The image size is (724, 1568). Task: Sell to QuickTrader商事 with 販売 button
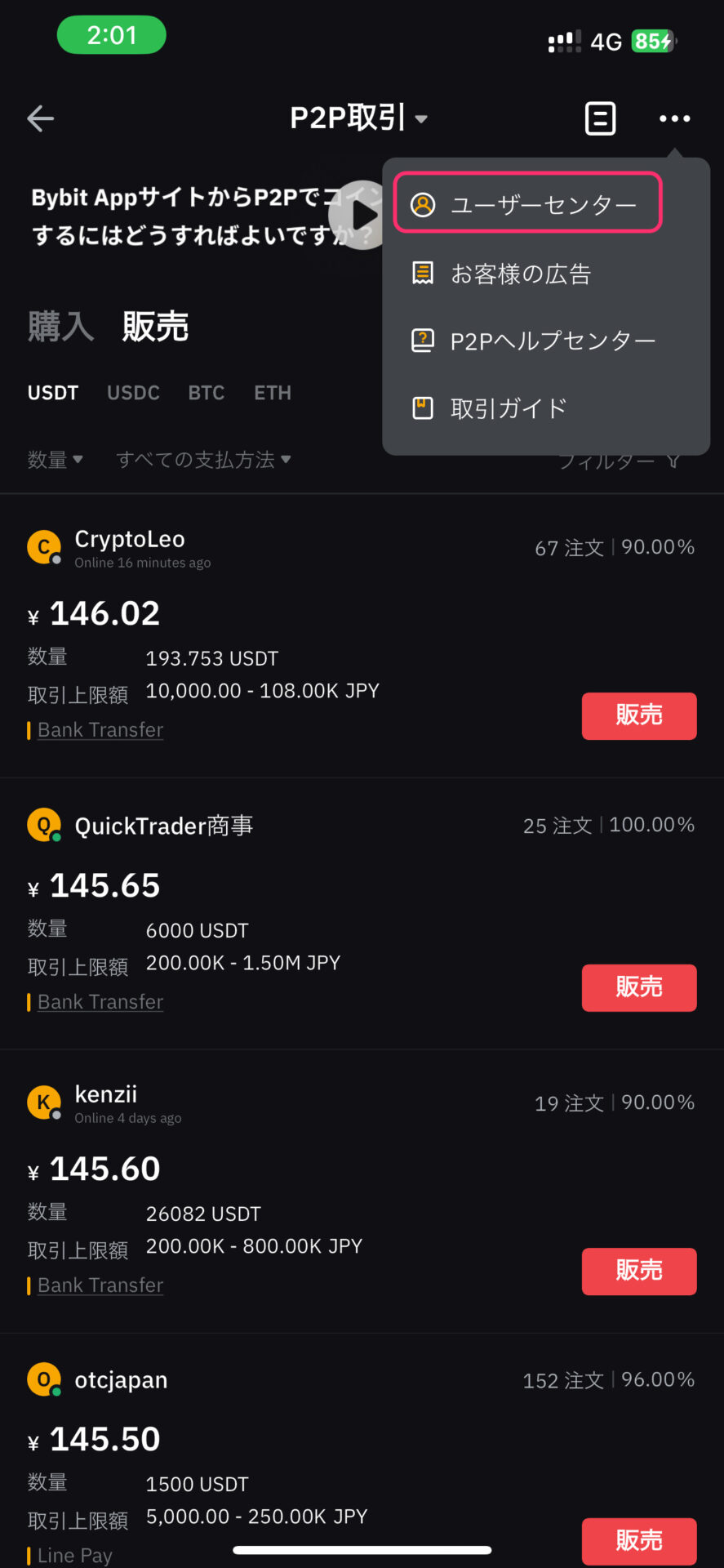point(639,987)
